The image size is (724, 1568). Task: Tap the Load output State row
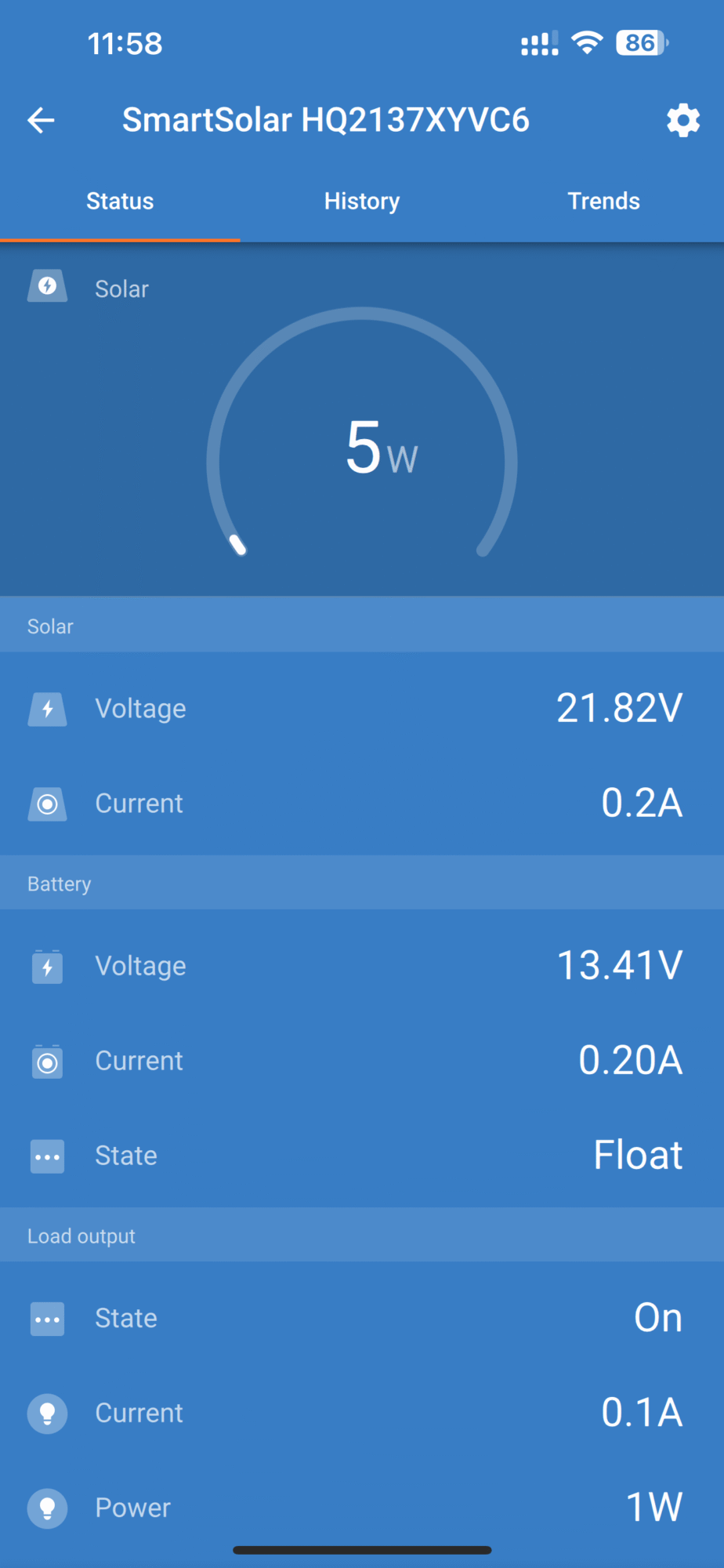362,1318
